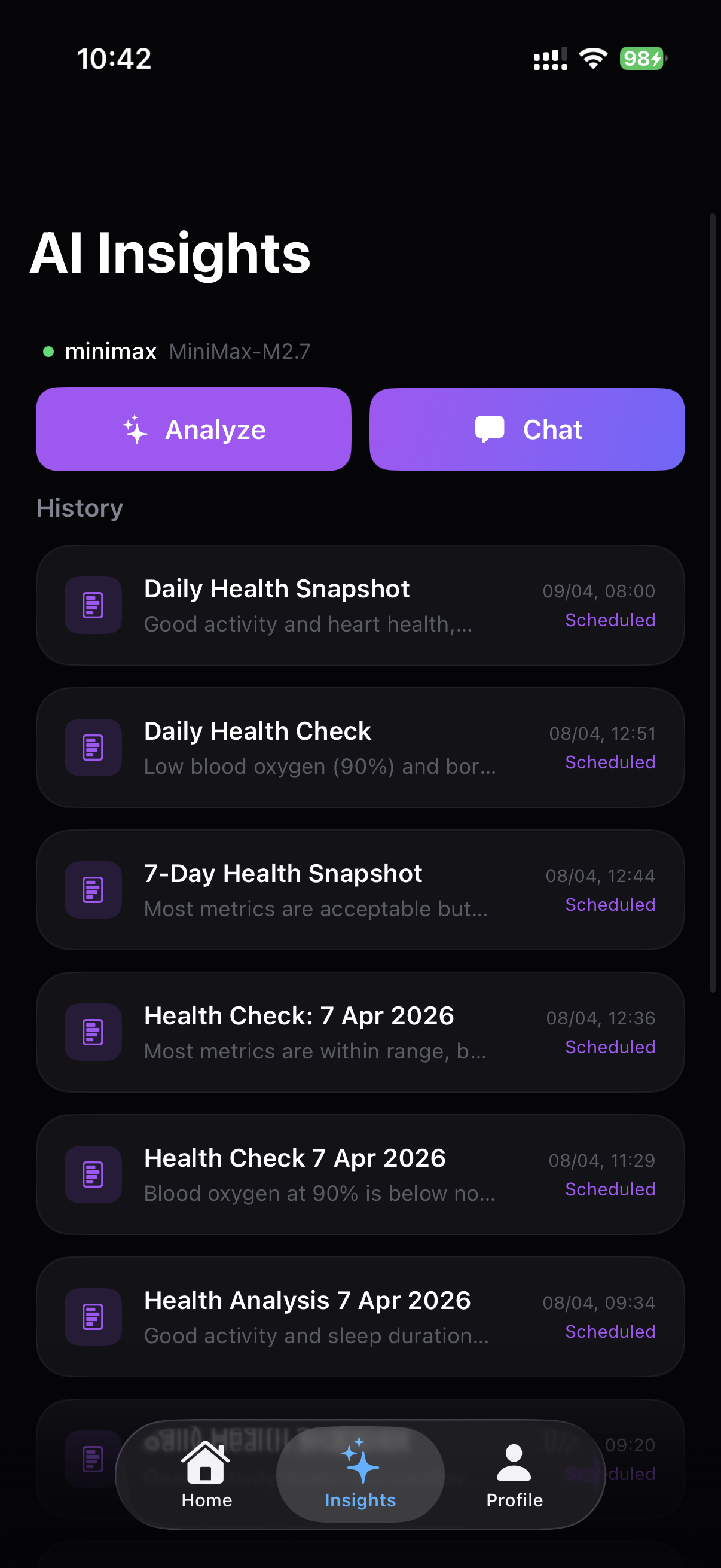Viewport: 721px width, 1568px height.
Task: Open the Daily Health Check history entry
Action: click(x=360, y=748)
